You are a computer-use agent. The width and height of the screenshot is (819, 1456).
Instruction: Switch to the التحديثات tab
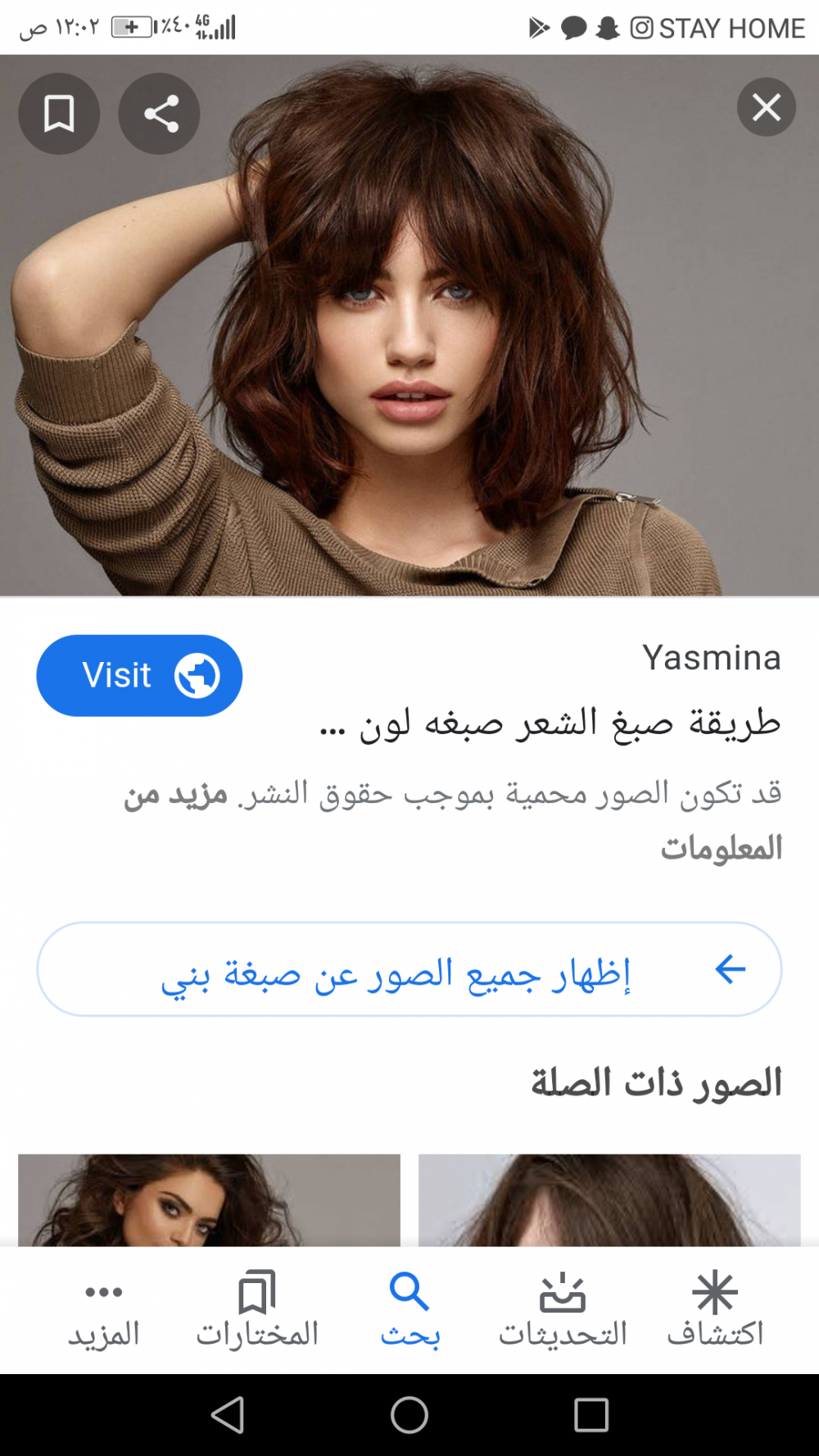[563, 1309]
